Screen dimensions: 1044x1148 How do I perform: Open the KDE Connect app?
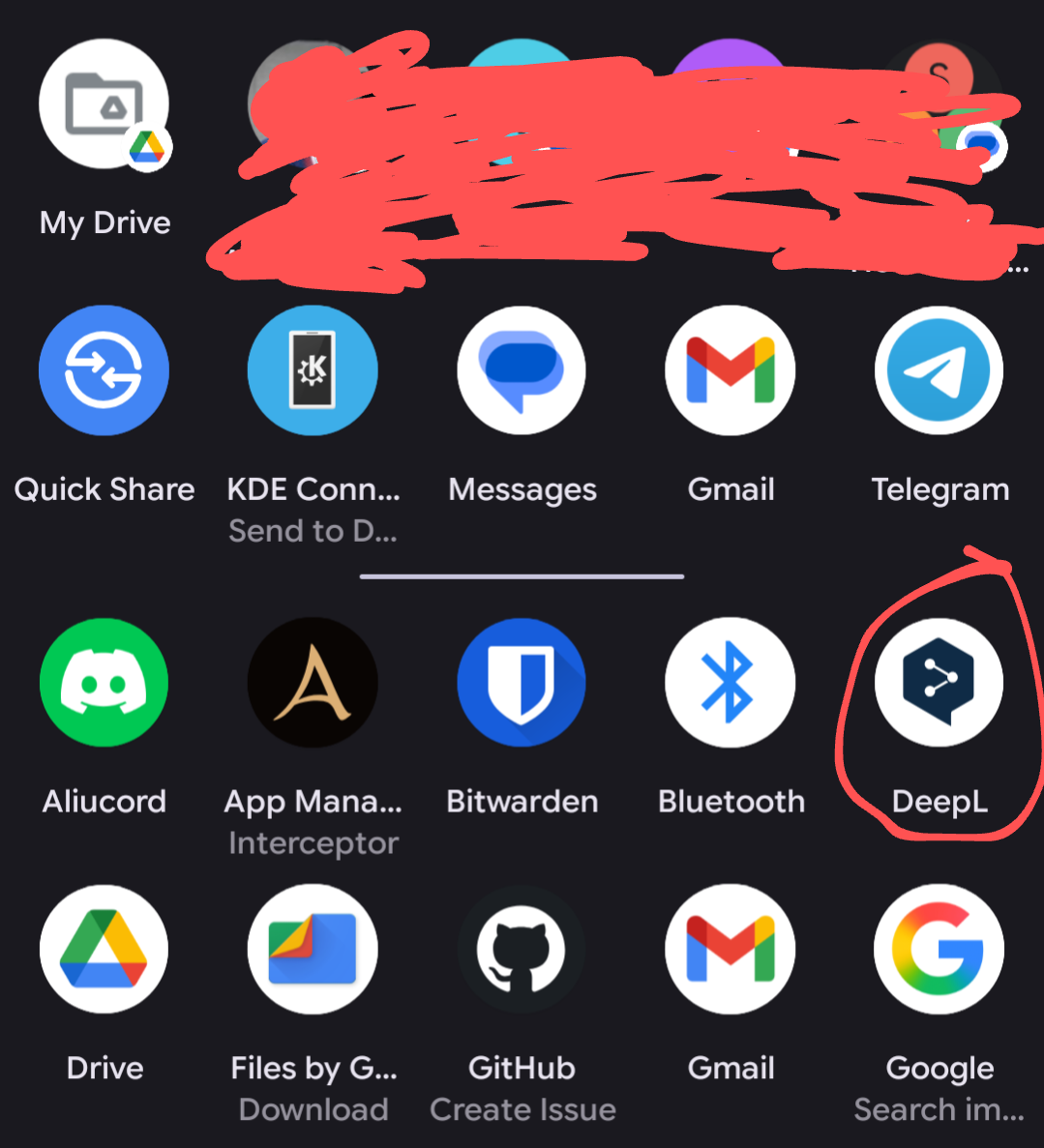[313, 370]
